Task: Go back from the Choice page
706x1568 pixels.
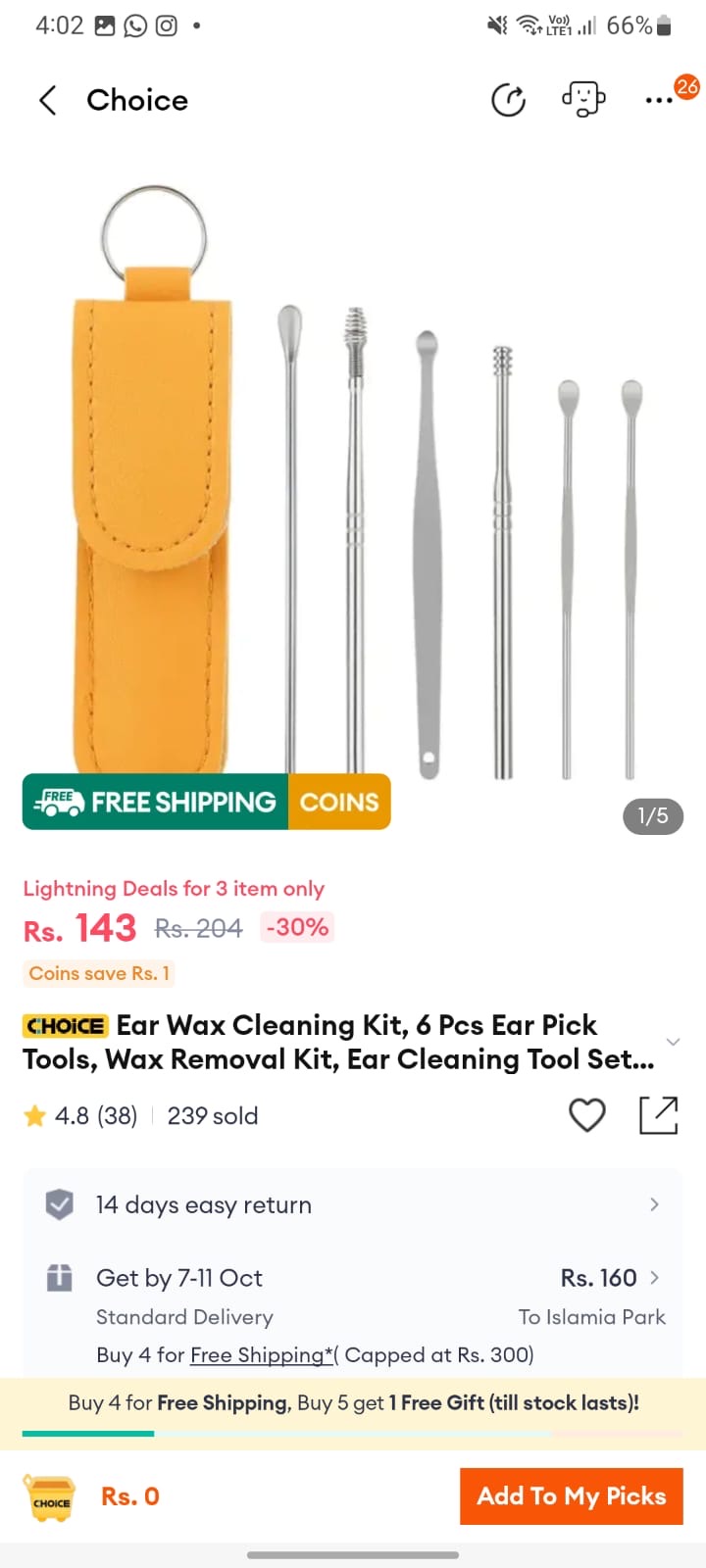Action: pyautogui.click(x=47, y=100)
